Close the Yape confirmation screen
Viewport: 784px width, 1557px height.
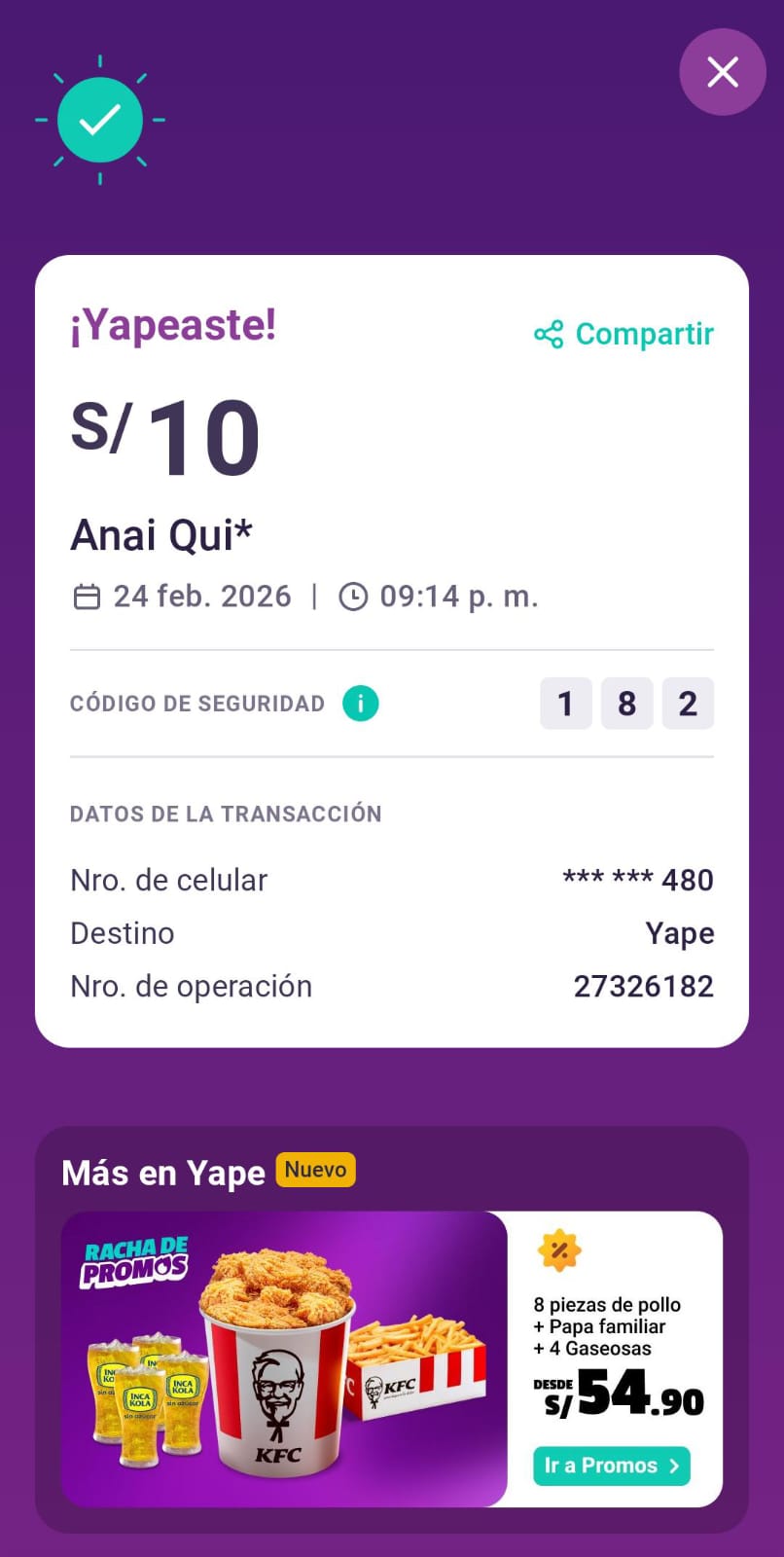click(722, 72)
